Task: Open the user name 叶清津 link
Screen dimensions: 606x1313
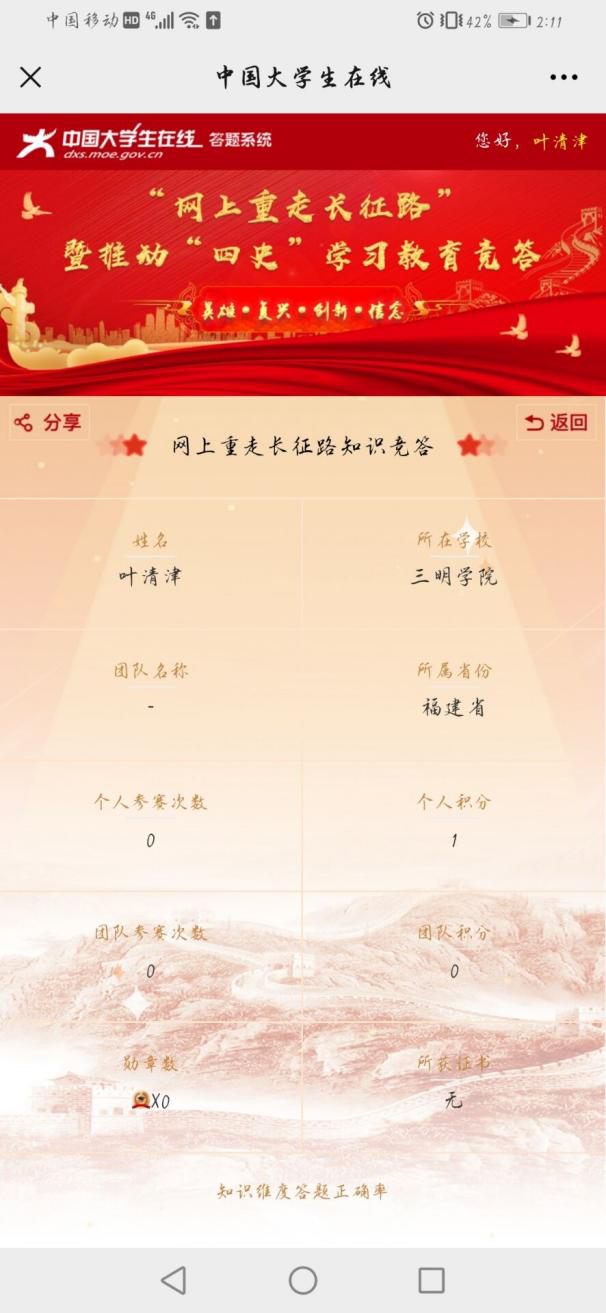Action: [x=559, y=141]
